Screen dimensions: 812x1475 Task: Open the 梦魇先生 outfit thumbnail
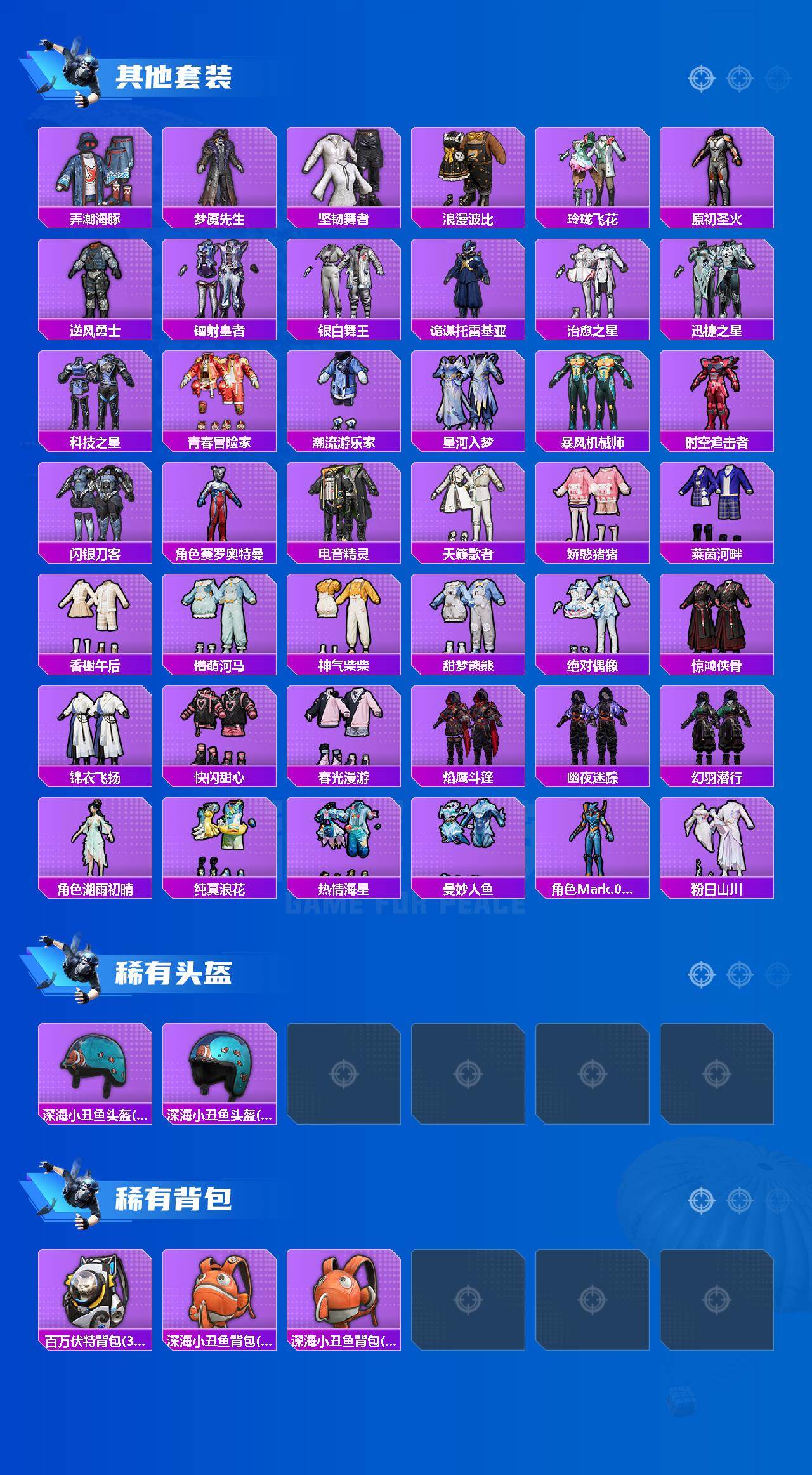pyautogui.click(x=218, y=168)
